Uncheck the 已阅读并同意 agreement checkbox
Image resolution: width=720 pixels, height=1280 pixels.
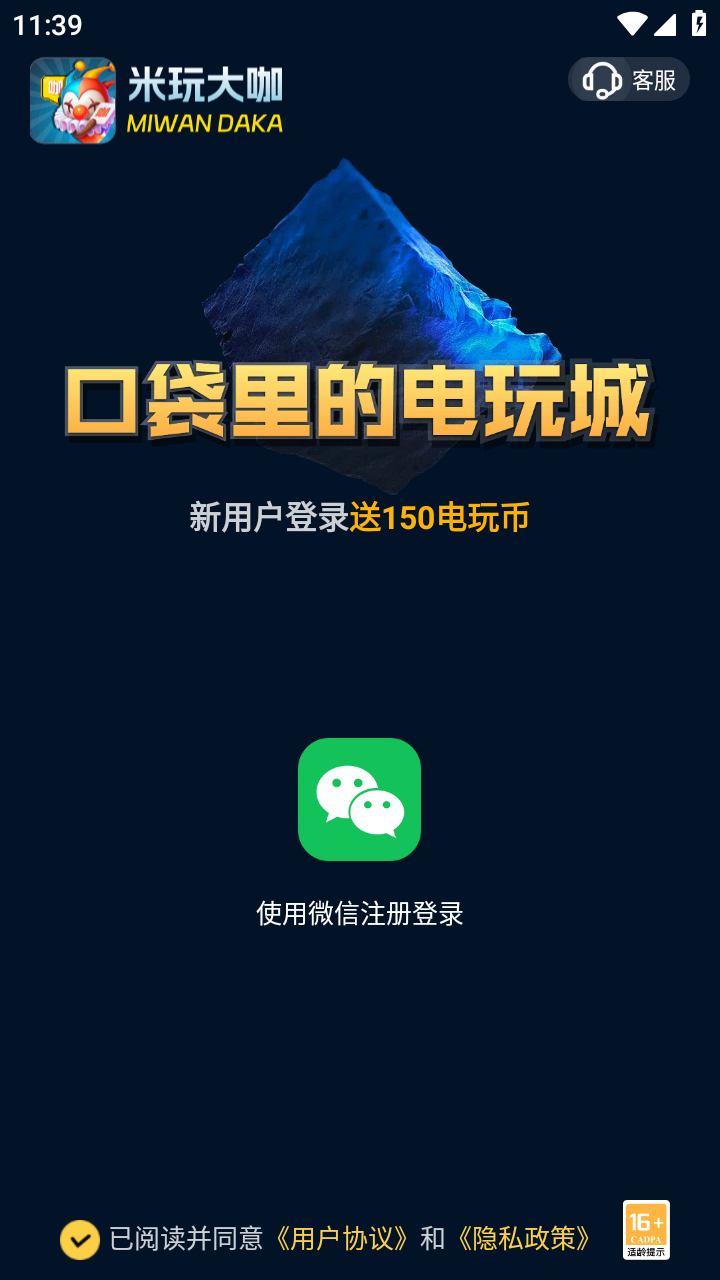click(x=80, y=1239)
